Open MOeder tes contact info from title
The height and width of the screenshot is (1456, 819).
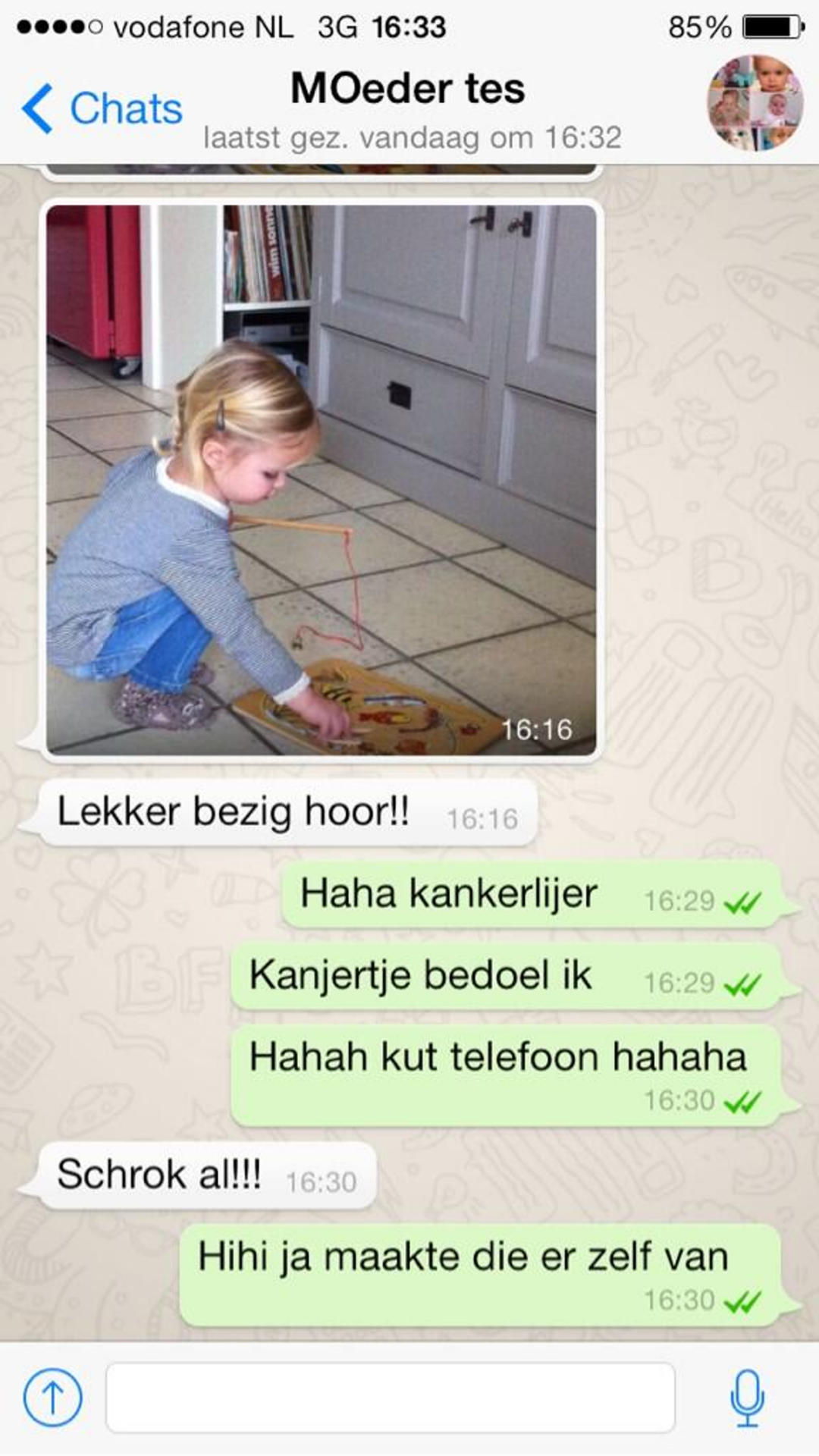408,89
